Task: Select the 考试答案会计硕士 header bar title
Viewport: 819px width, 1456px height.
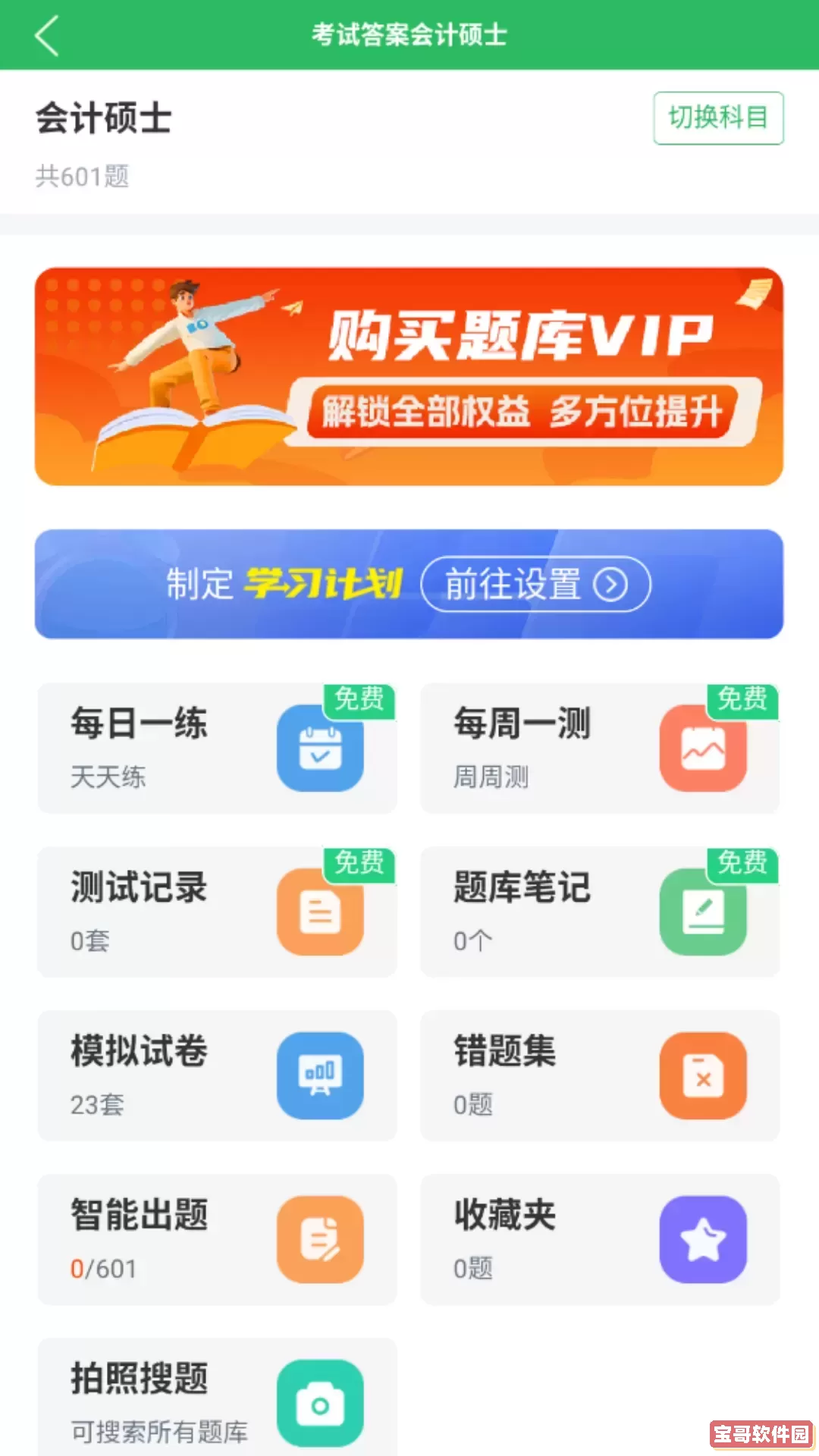Action: [x=409, y=35]
